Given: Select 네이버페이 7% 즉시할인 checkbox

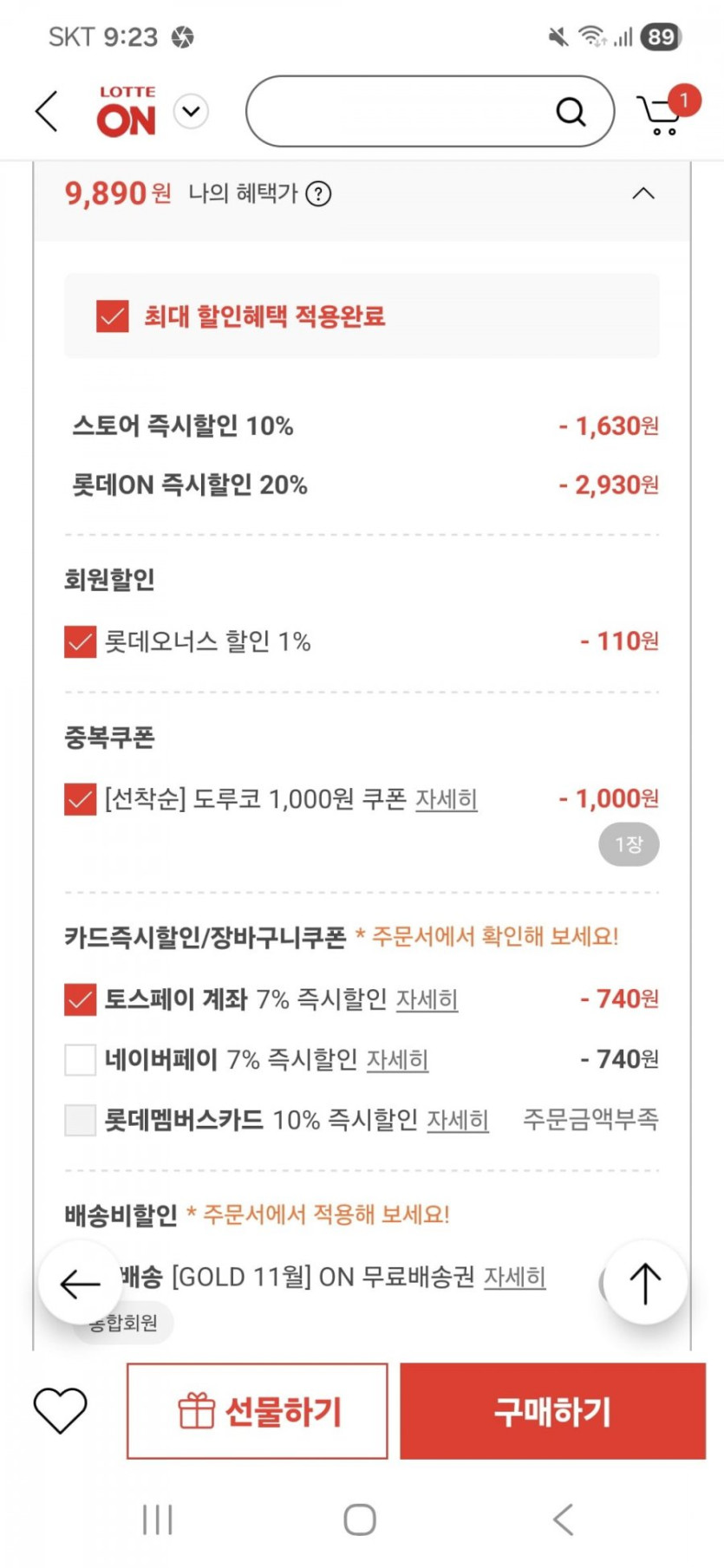Looking at the screenshot, I should tap(81, 1059).
